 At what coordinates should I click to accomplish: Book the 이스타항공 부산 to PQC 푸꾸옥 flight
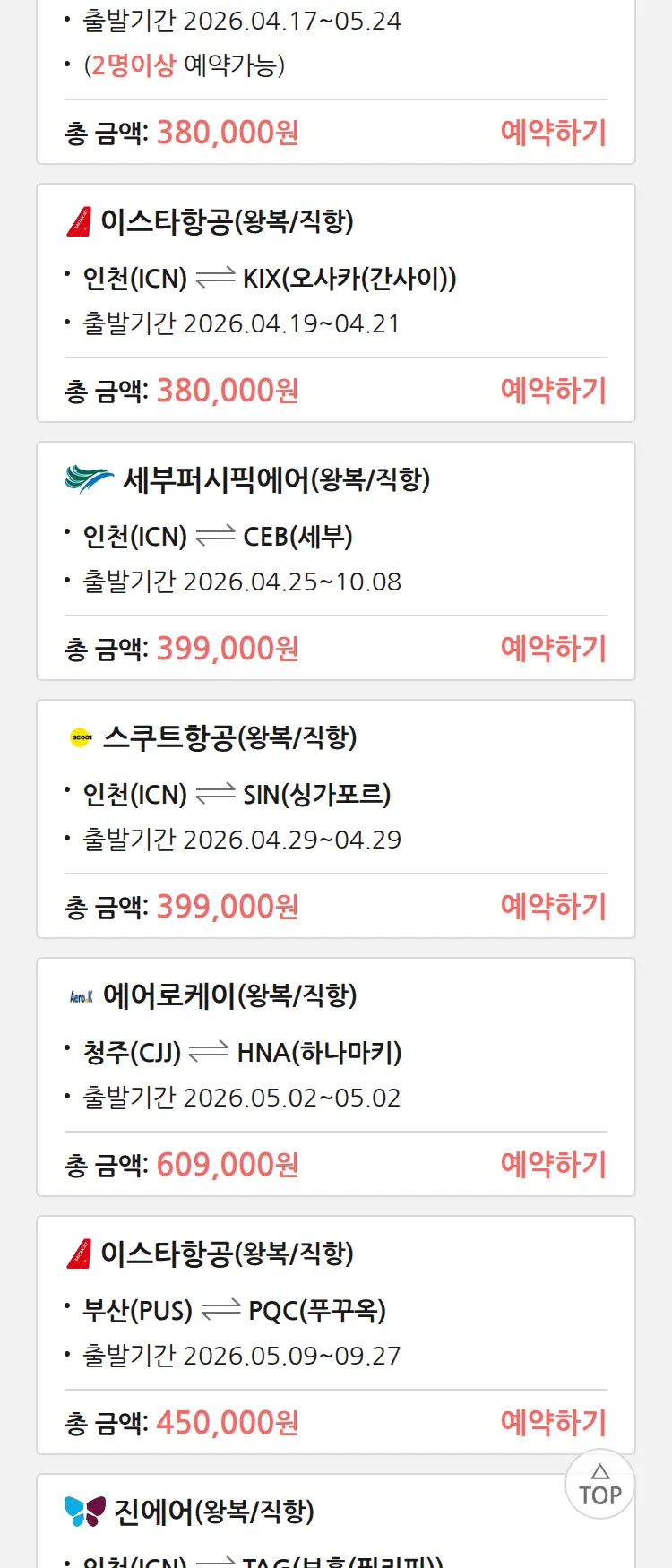click(553, 1423)
